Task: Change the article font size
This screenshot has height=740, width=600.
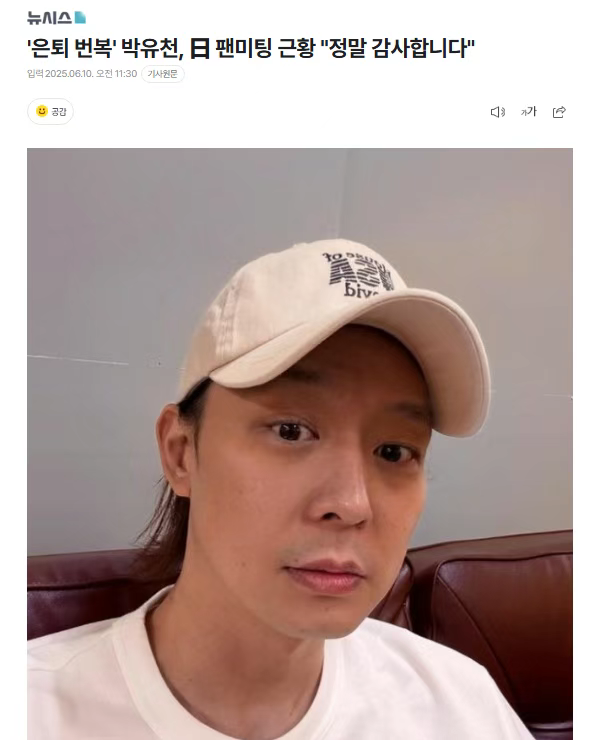Action: (528, 112)
